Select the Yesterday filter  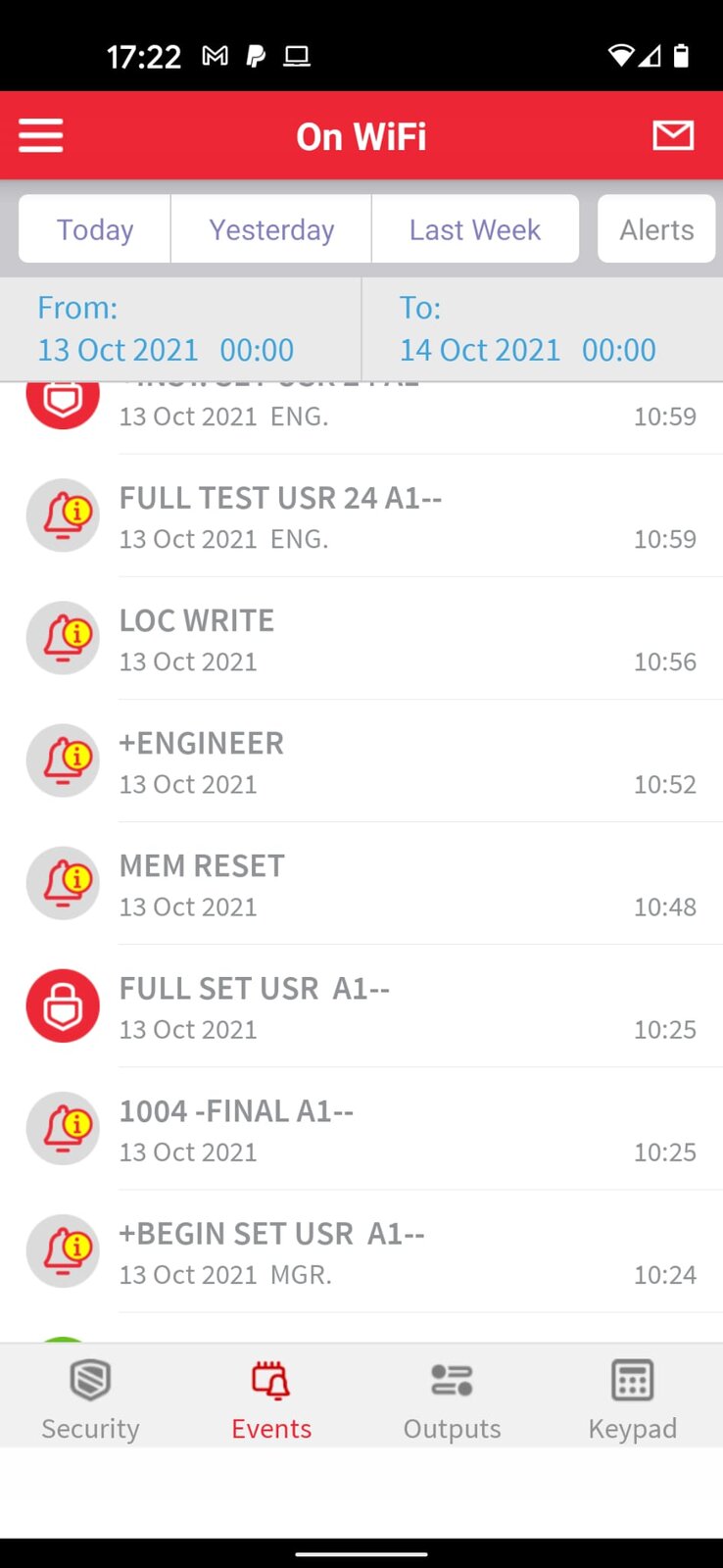271,229
